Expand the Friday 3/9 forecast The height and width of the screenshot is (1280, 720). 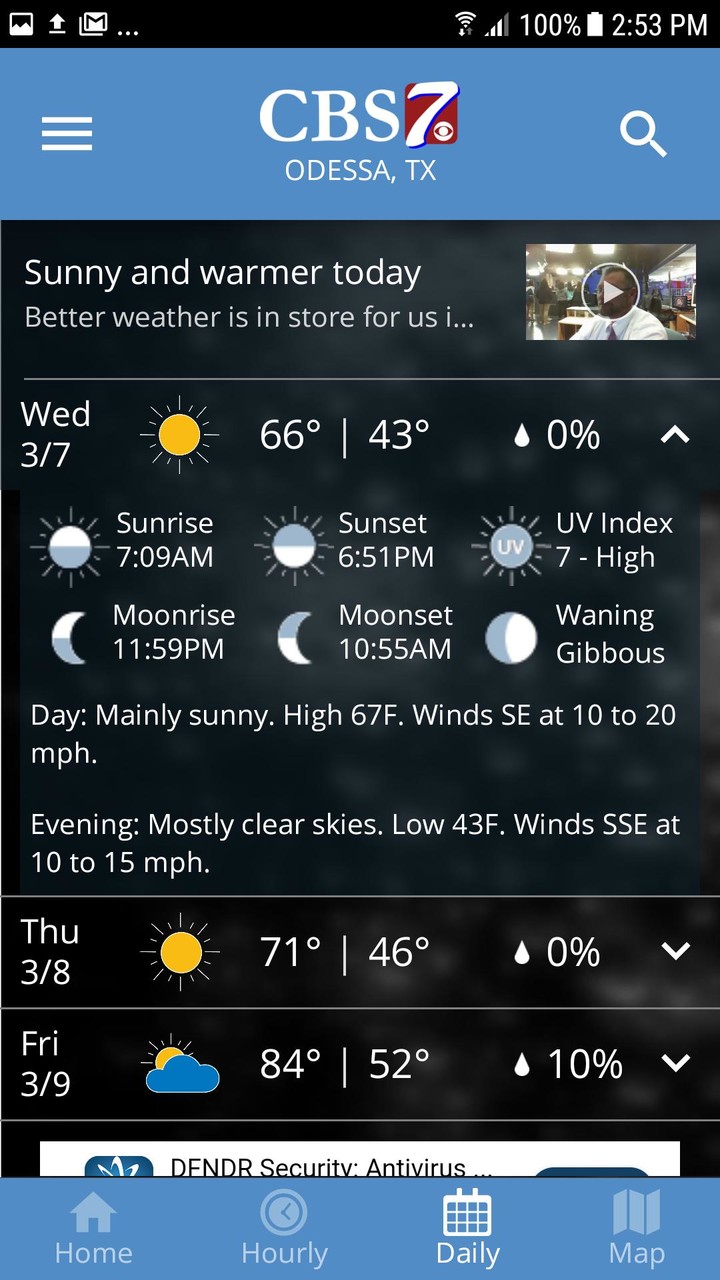675,1063
